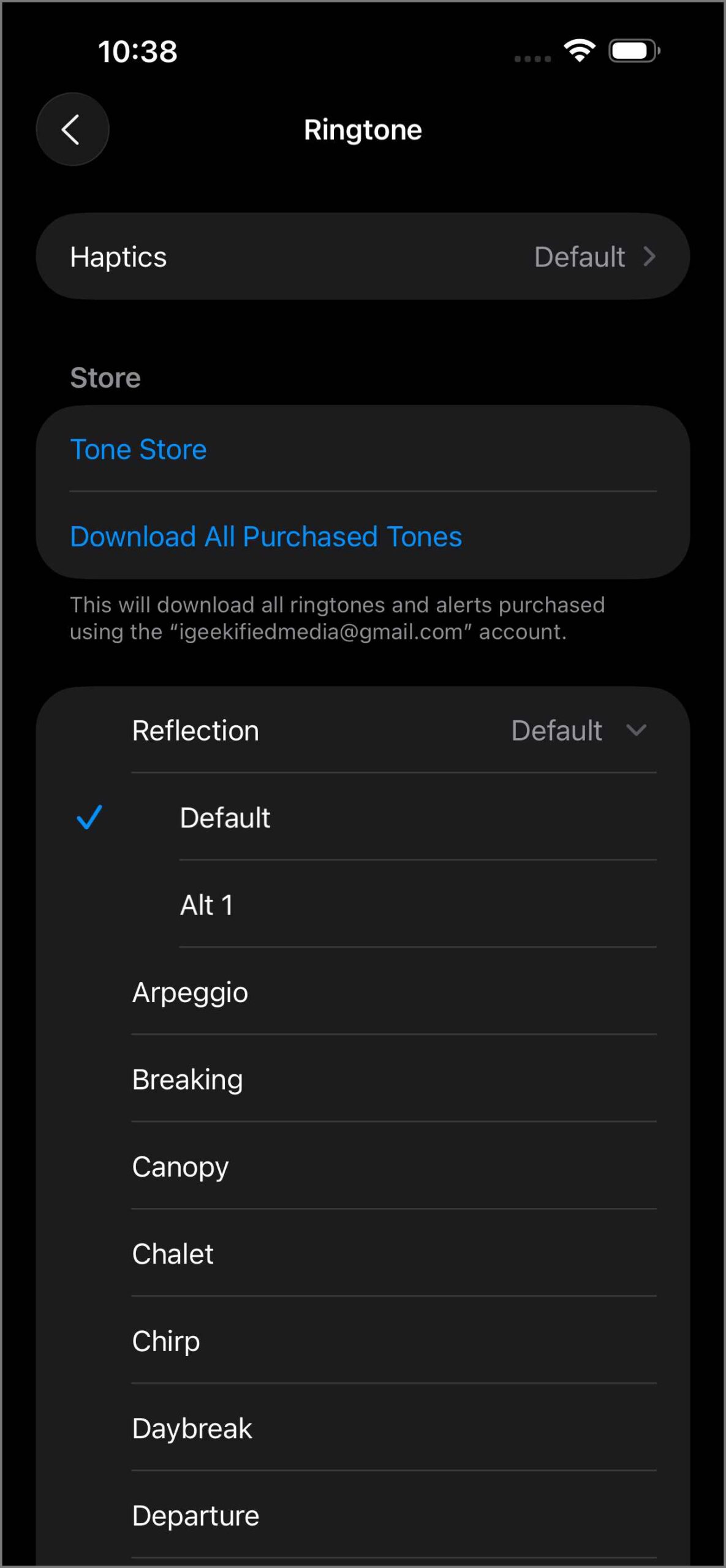Select the Daybreak ringtone

pyautogui.click(x=192, y=1428)
